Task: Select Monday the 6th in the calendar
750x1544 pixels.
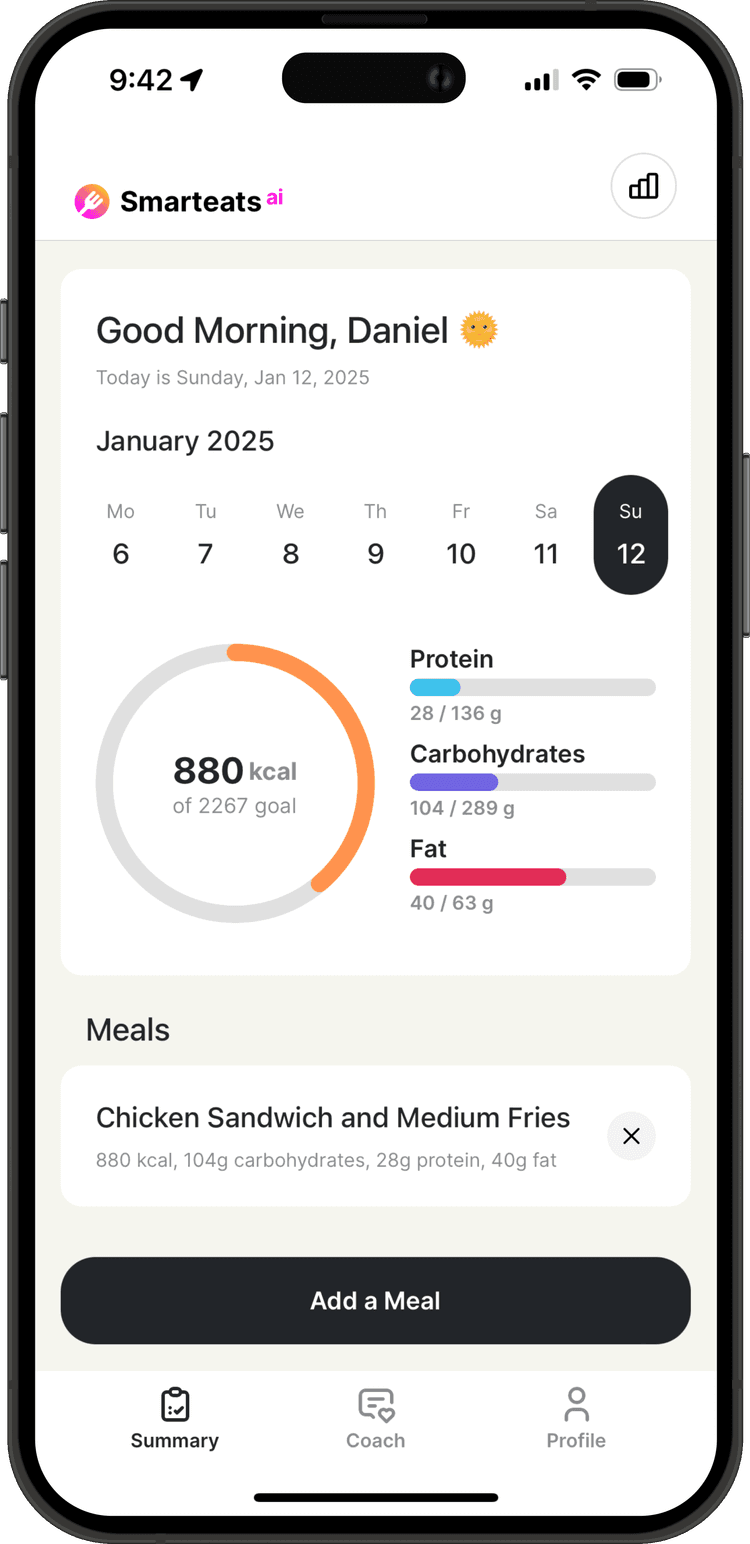Action: click(121, 535)
